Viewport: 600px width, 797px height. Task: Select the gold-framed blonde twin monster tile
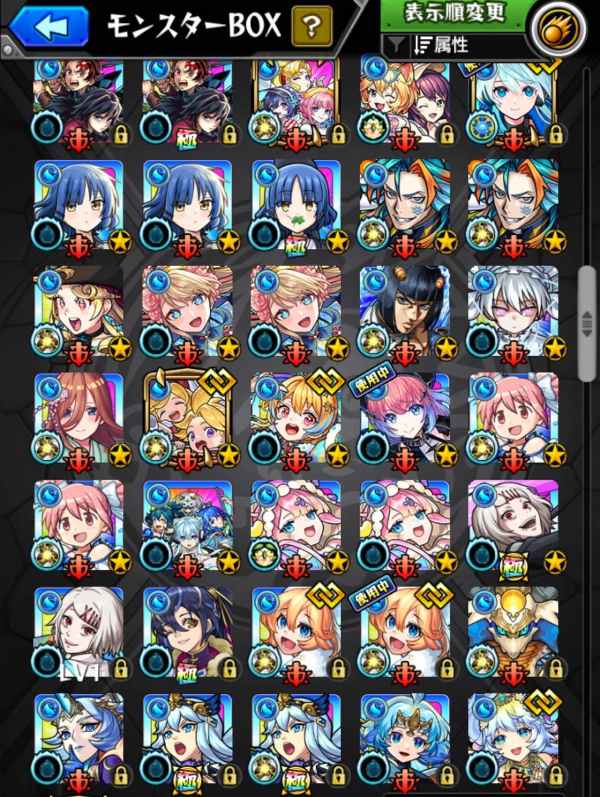187,417
